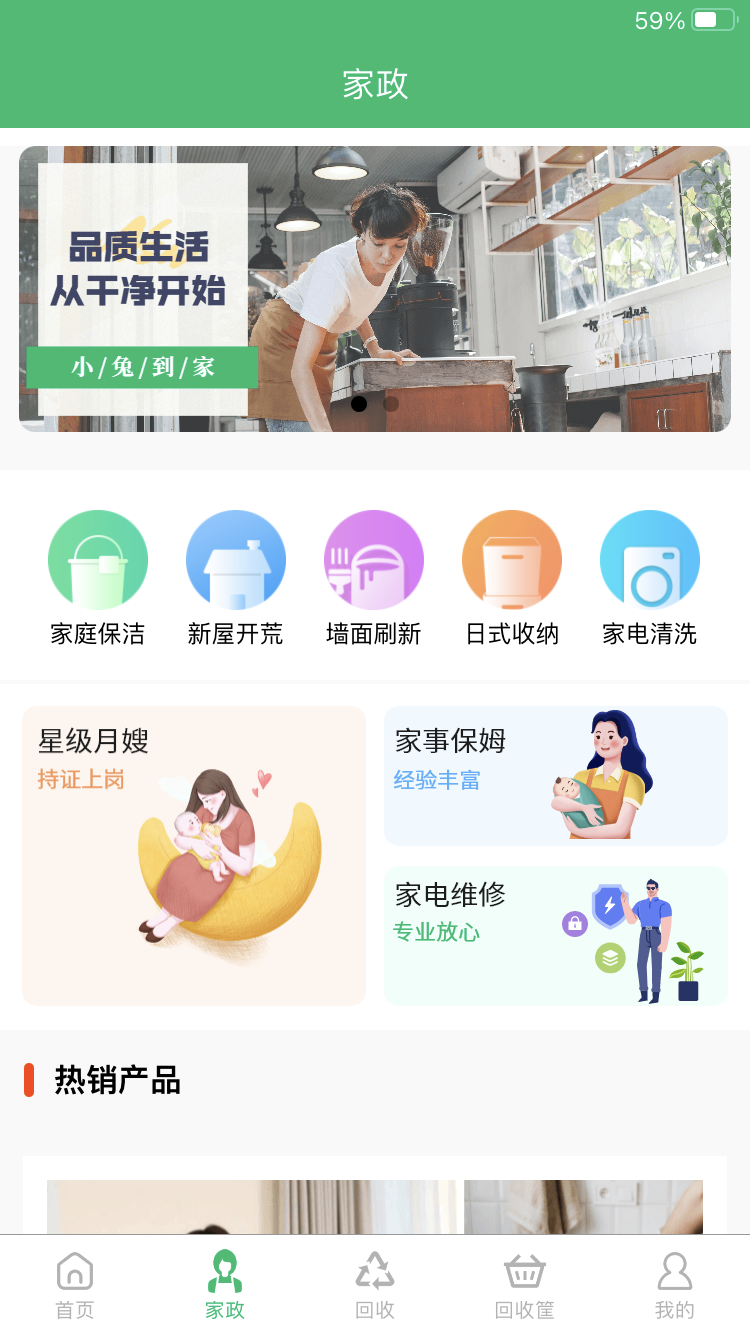This screenshot has width=750, height=1334.
Task: Open the 星级月嫂 card
Action: pyautogui.click(x=194, y=856)
